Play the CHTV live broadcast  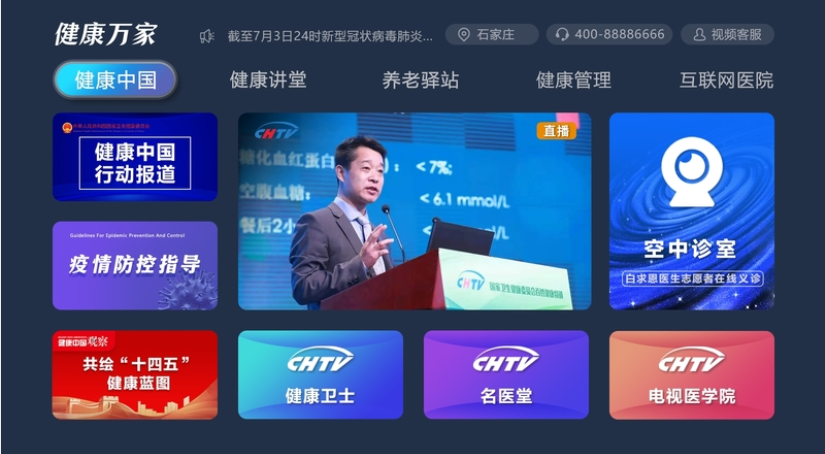point(414,211)
